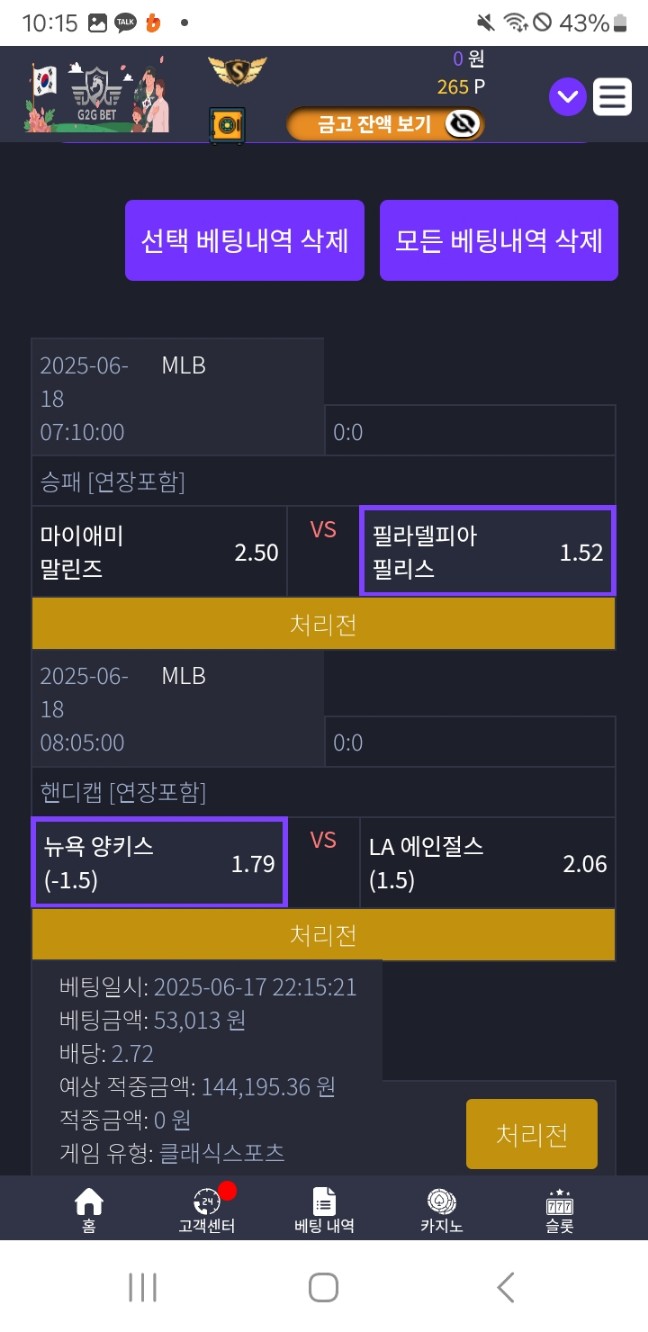
Task: Open the 고객센터 tab
Action: pos(206,1211)
